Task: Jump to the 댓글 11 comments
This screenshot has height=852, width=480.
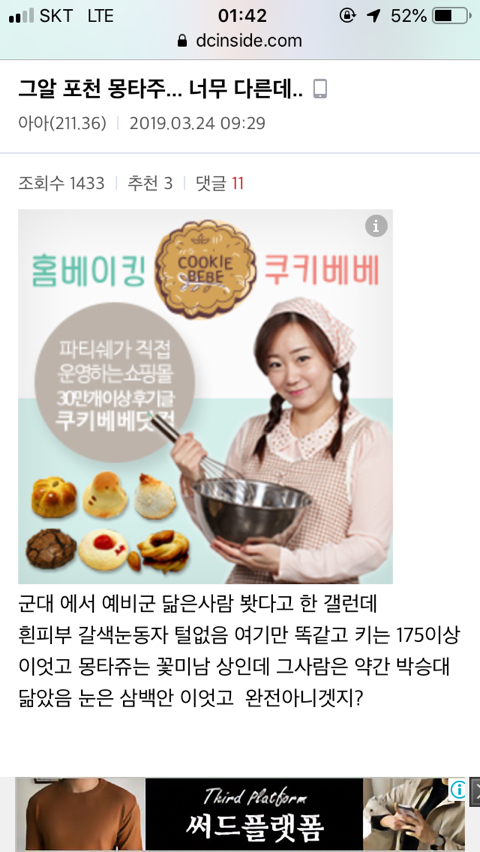Action: (220, 184)
